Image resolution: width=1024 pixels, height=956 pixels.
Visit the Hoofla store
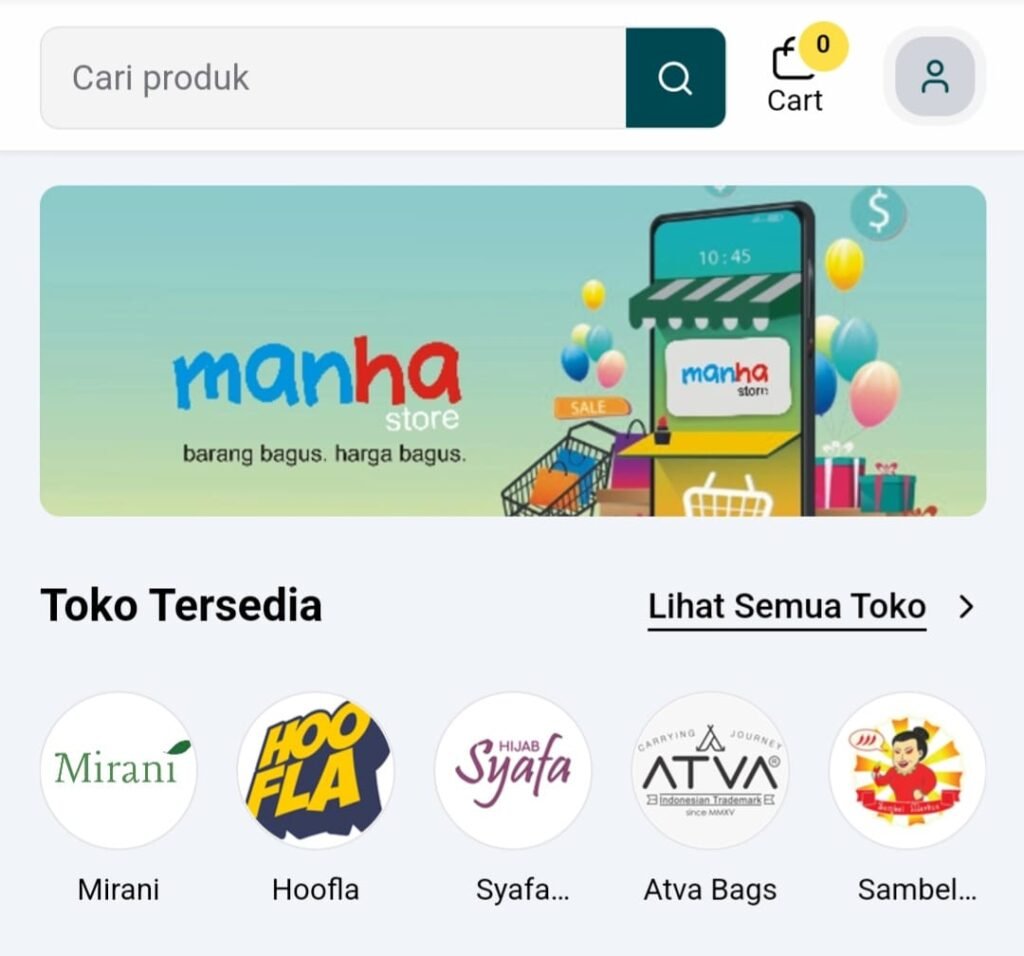click(315, 771)
